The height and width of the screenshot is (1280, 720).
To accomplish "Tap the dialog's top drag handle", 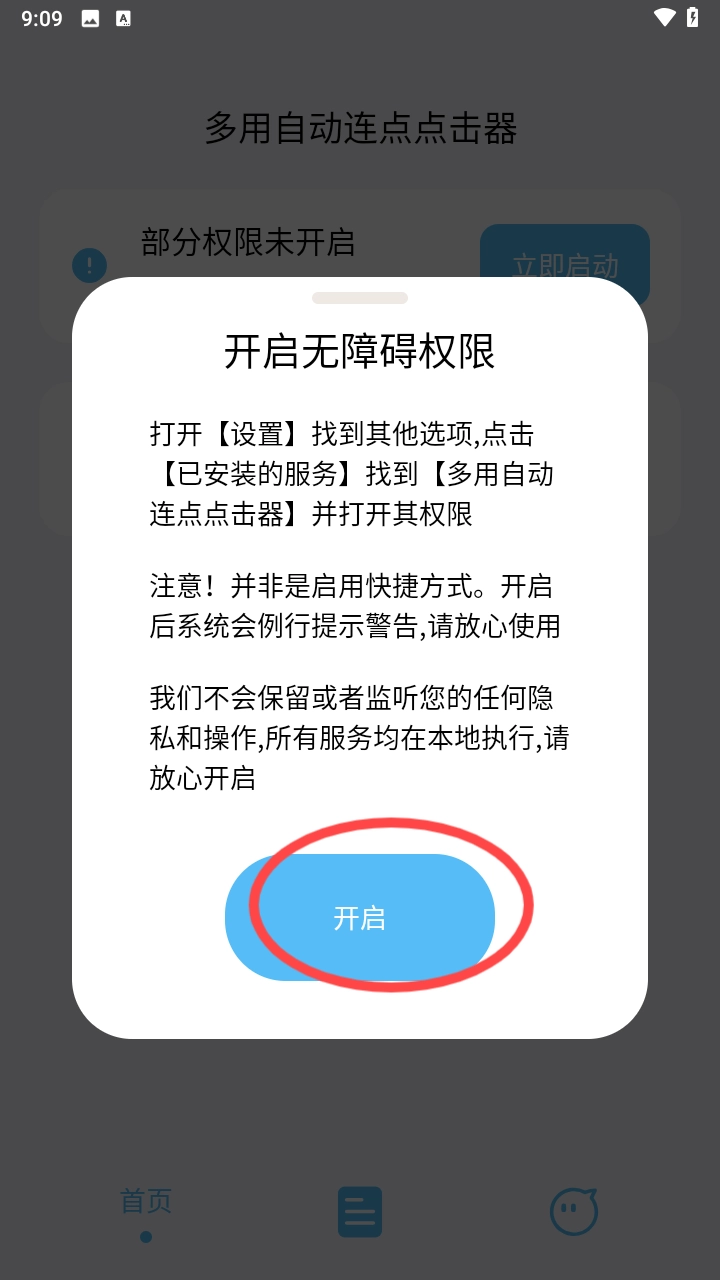I will [360, 298].
